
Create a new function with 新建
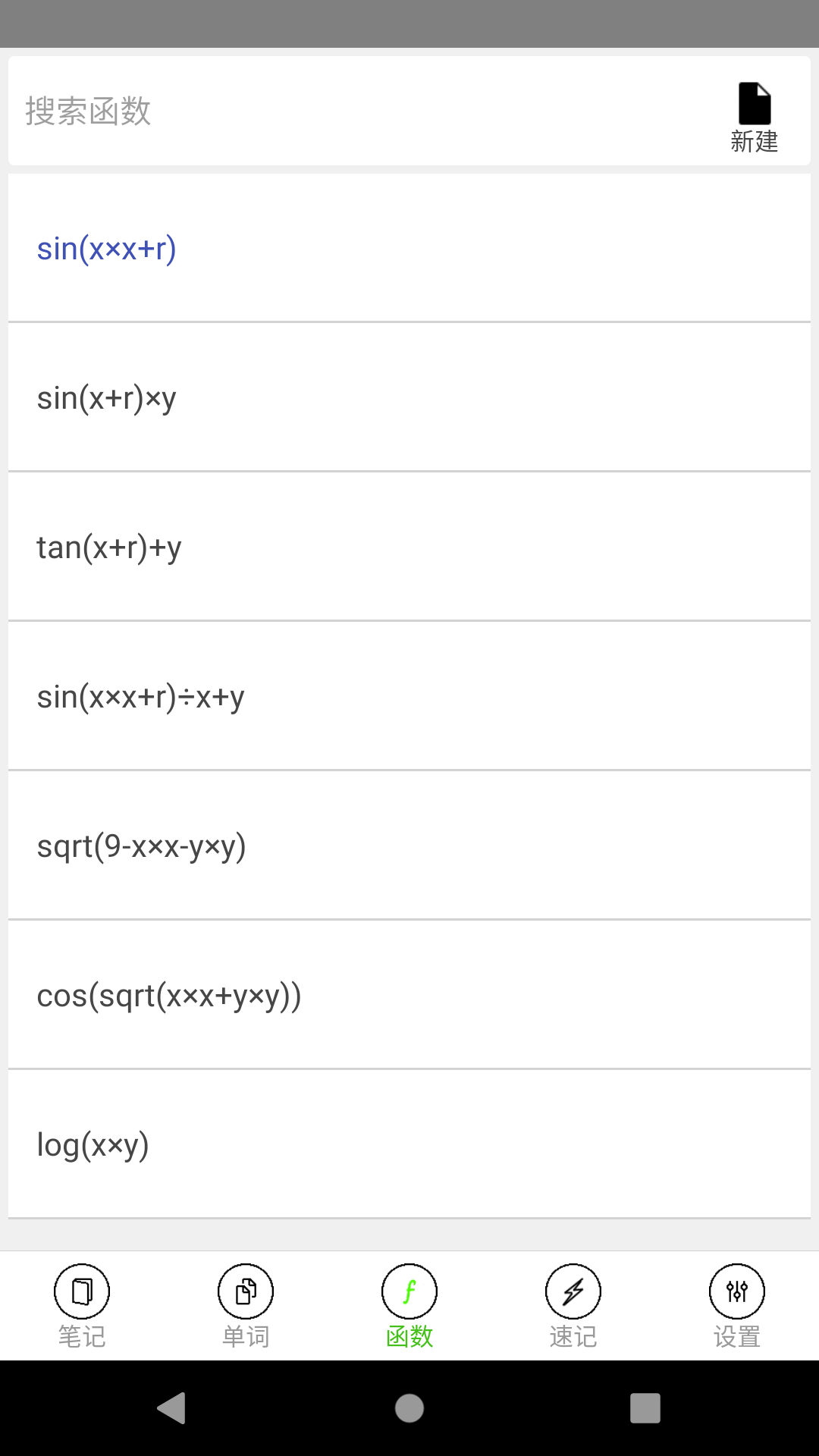(x=755, y=118)
